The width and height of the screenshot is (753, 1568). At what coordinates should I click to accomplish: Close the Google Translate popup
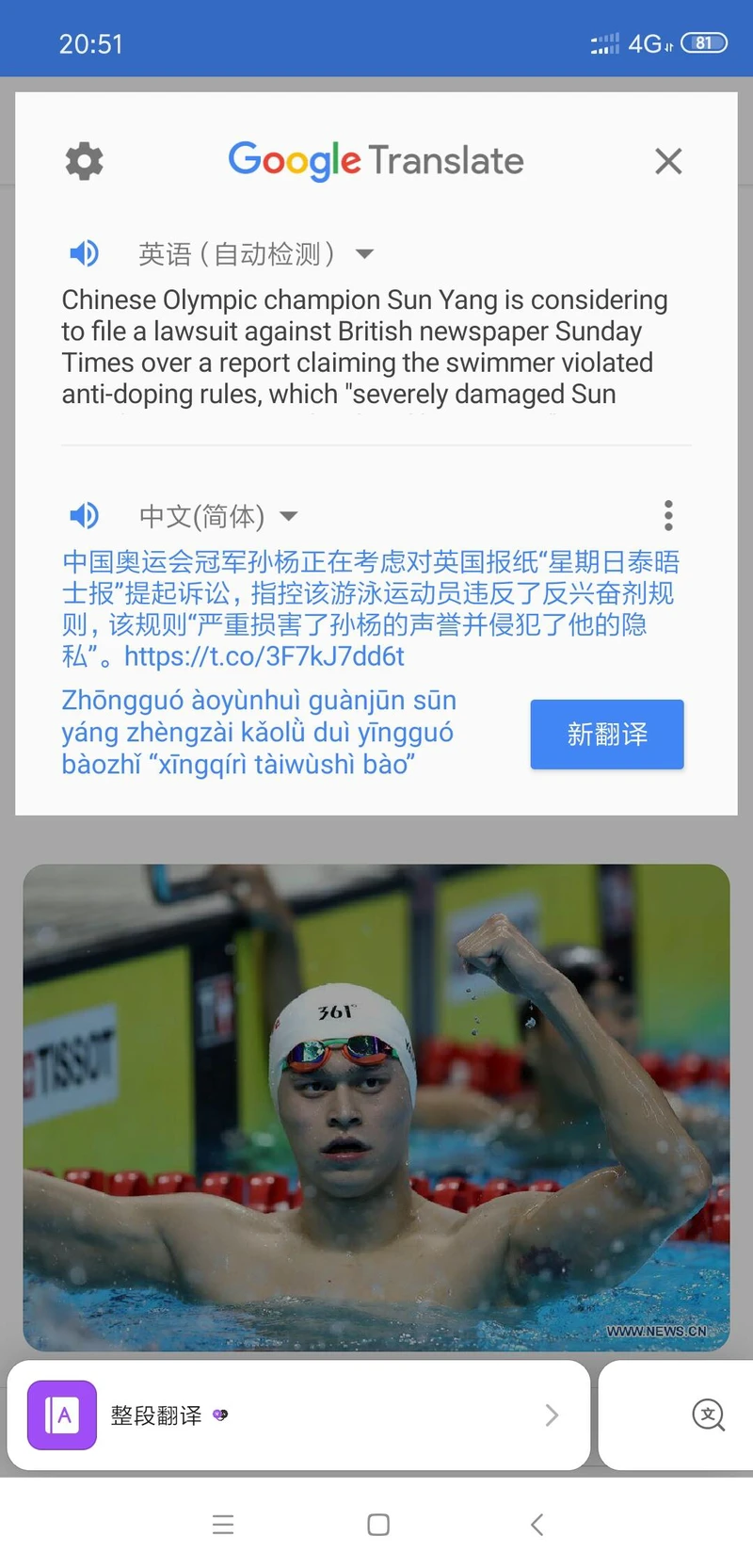668,161
